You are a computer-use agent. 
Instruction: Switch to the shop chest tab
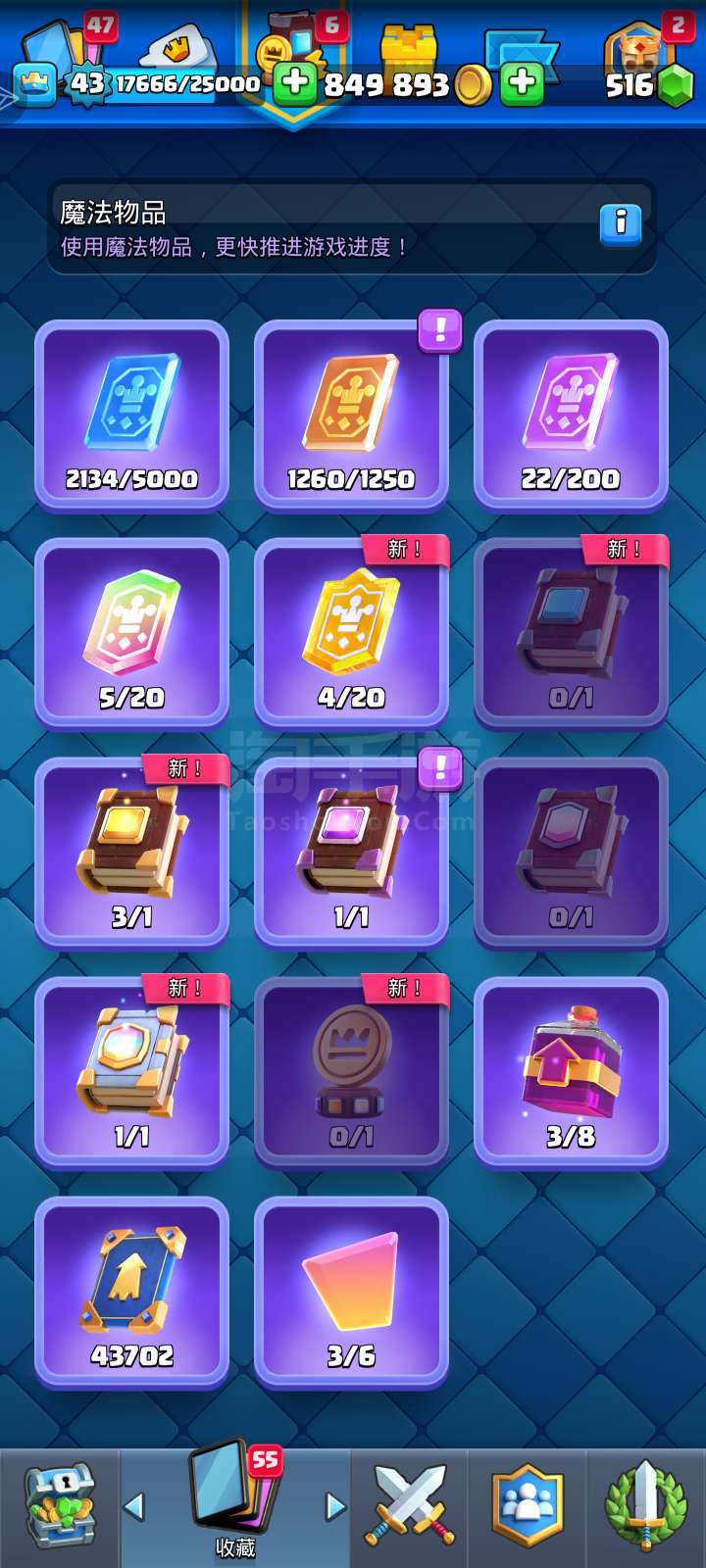point(60,1507)
